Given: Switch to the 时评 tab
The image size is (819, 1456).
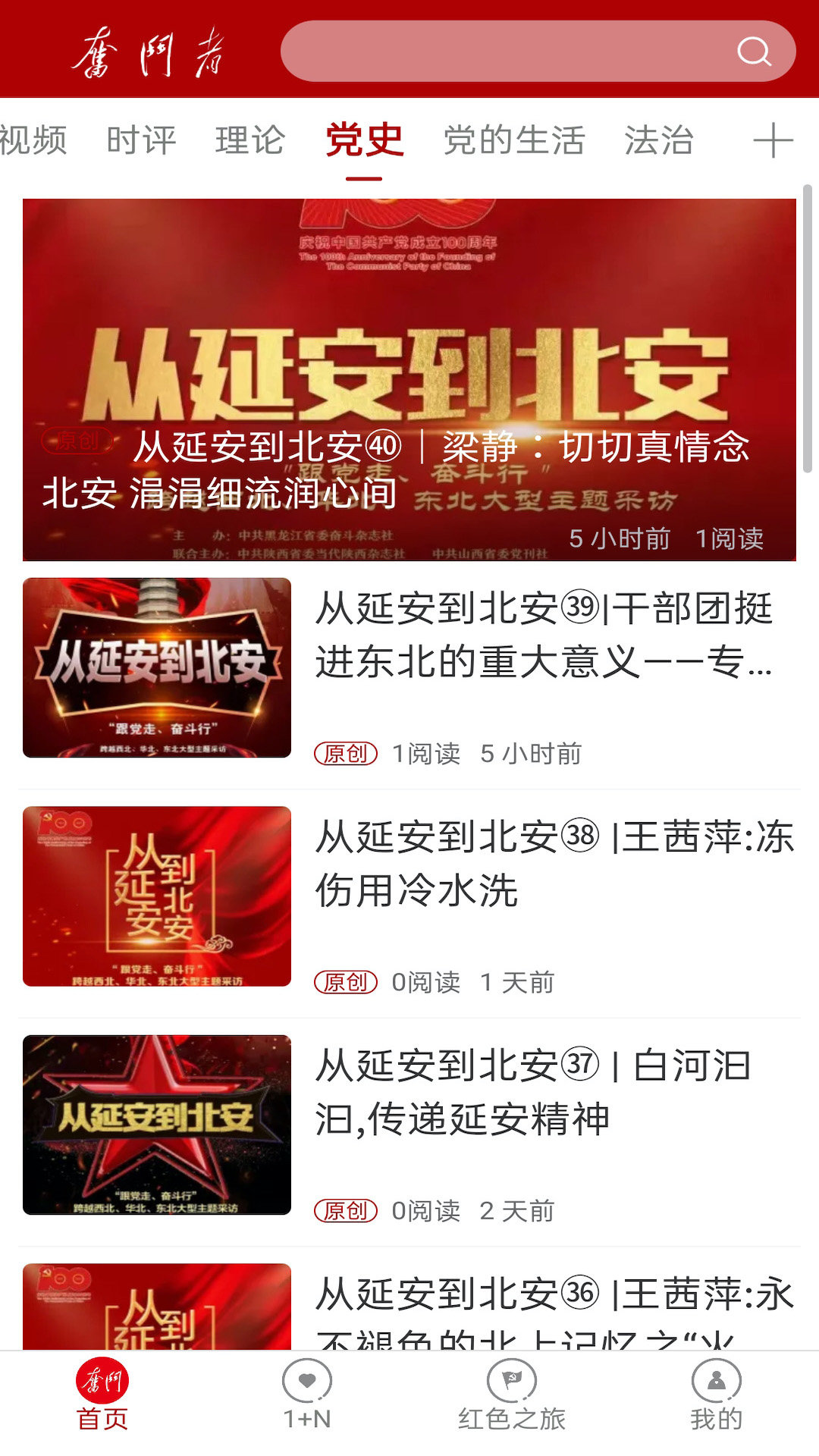Looking at the screenshot, I should 143,140.
